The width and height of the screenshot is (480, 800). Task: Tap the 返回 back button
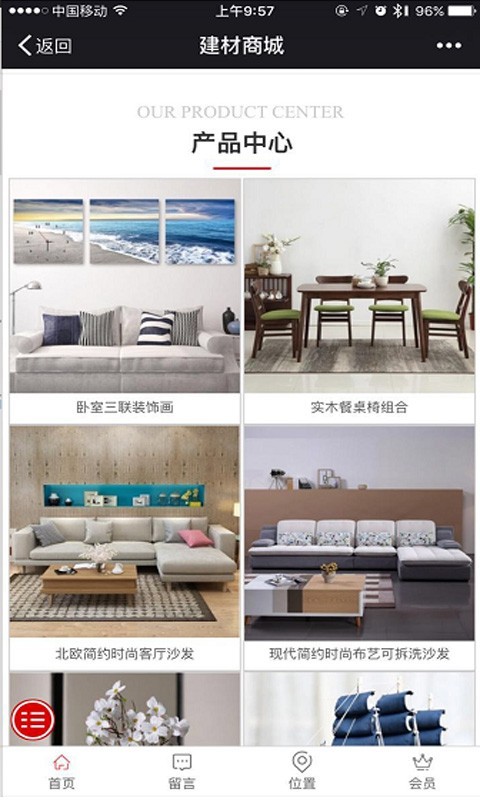pos(44,45)
